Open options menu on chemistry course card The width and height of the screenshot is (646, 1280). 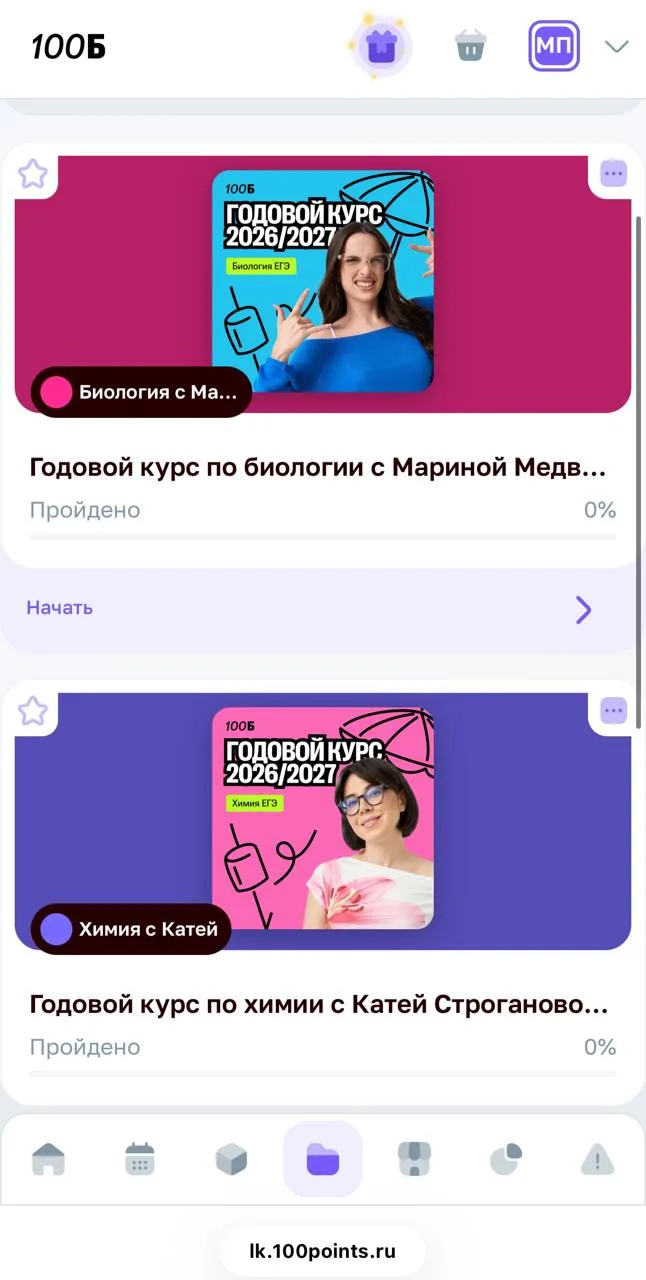[613, 711]
